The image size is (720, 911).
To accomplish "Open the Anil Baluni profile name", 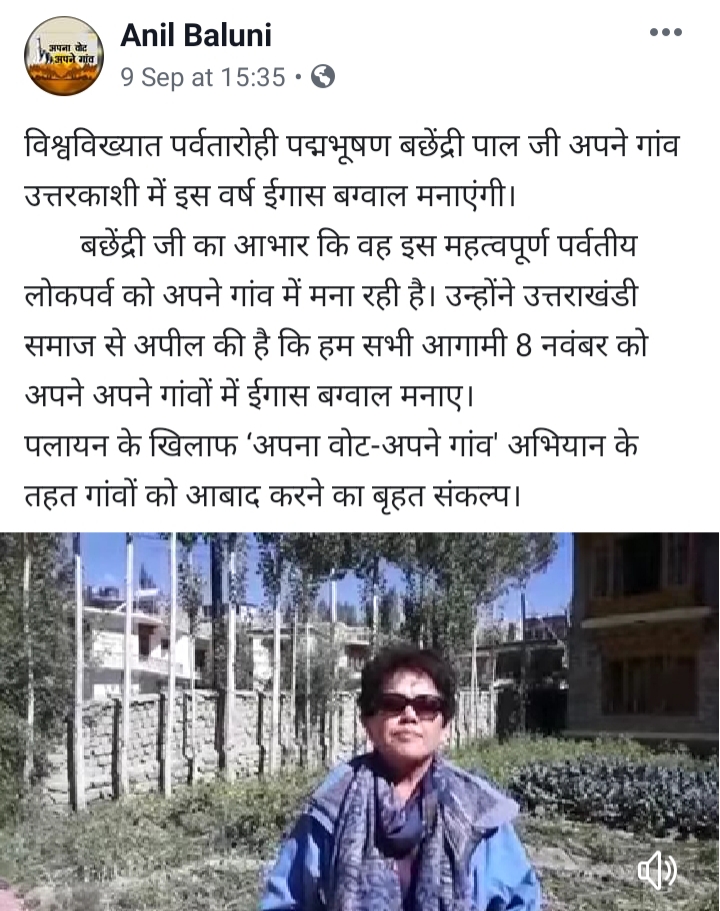I will 196,35.
